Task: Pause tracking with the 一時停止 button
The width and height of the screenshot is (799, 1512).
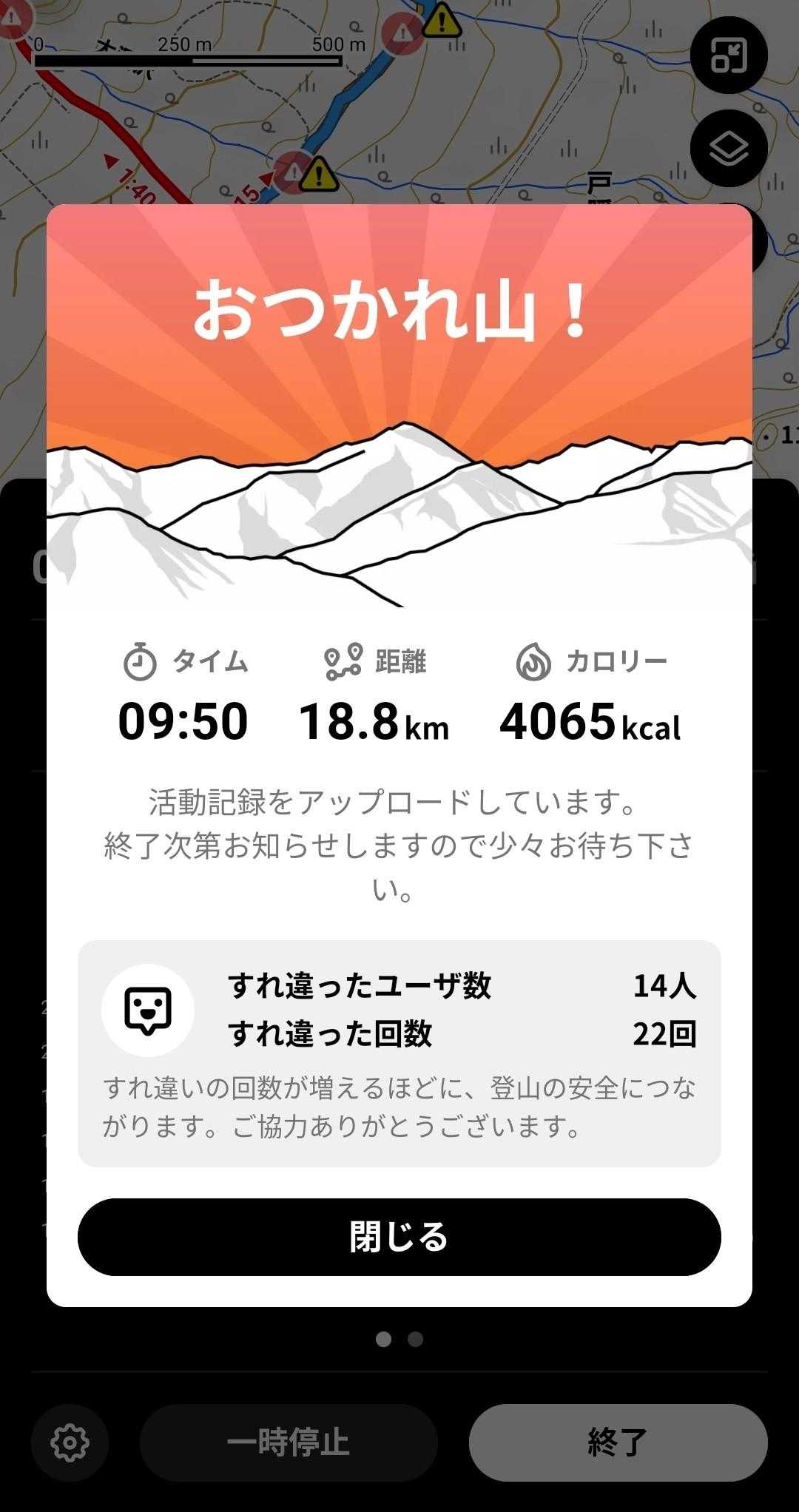Action: pyautogui.click(x=289, y=1442)
